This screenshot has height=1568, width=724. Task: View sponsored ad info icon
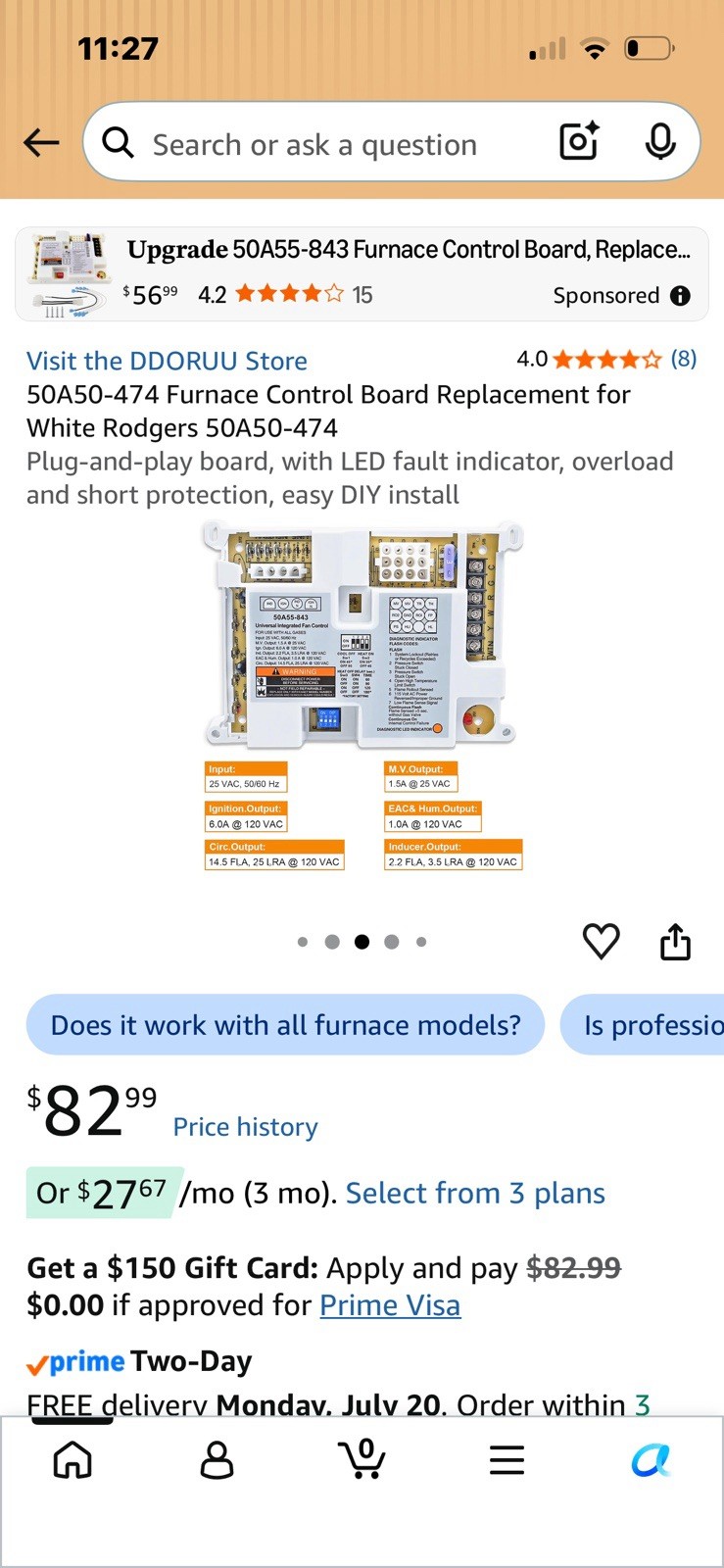680,296
